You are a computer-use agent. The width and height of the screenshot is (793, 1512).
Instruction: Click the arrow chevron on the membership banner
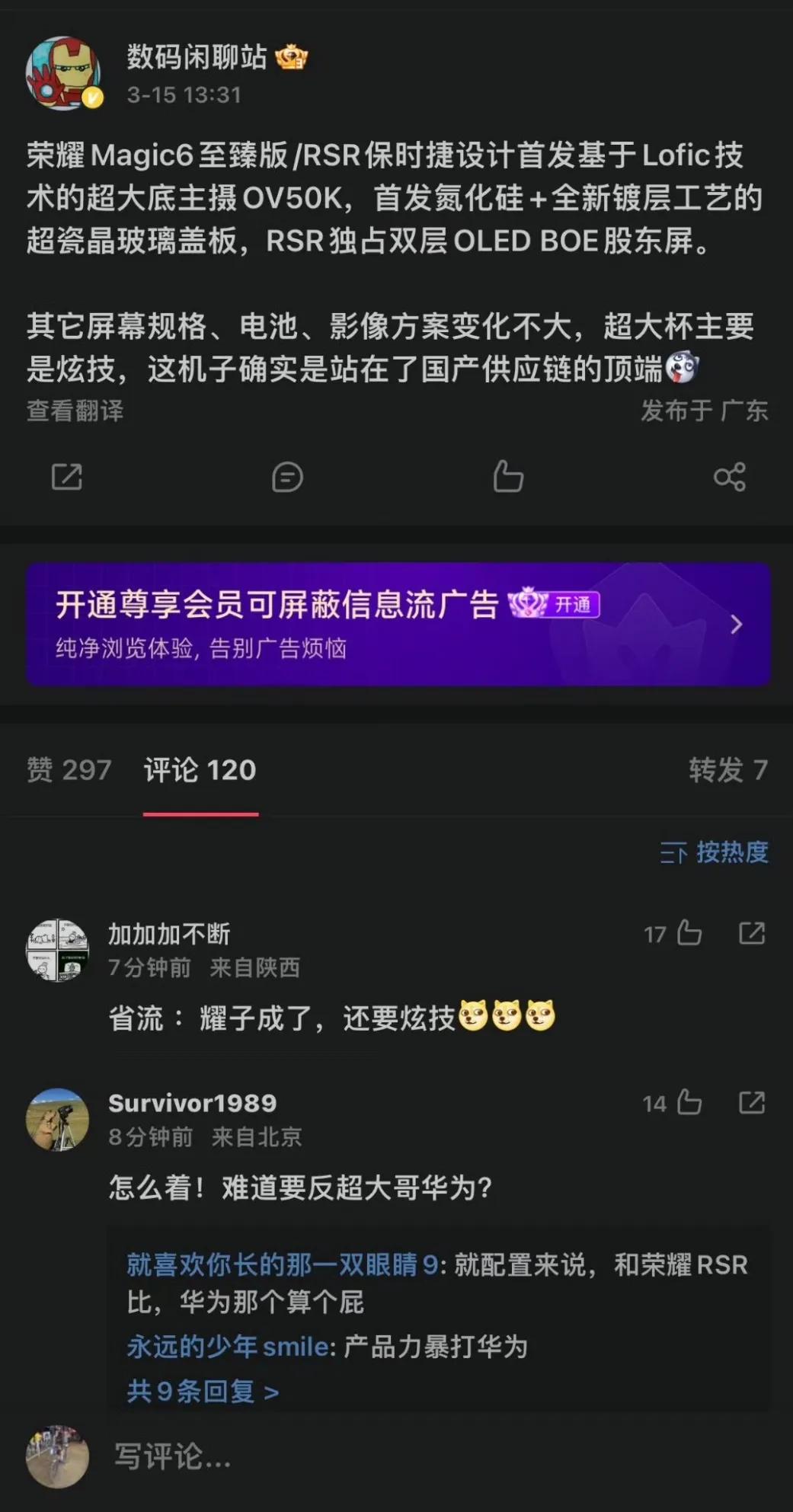coord(736,623)
